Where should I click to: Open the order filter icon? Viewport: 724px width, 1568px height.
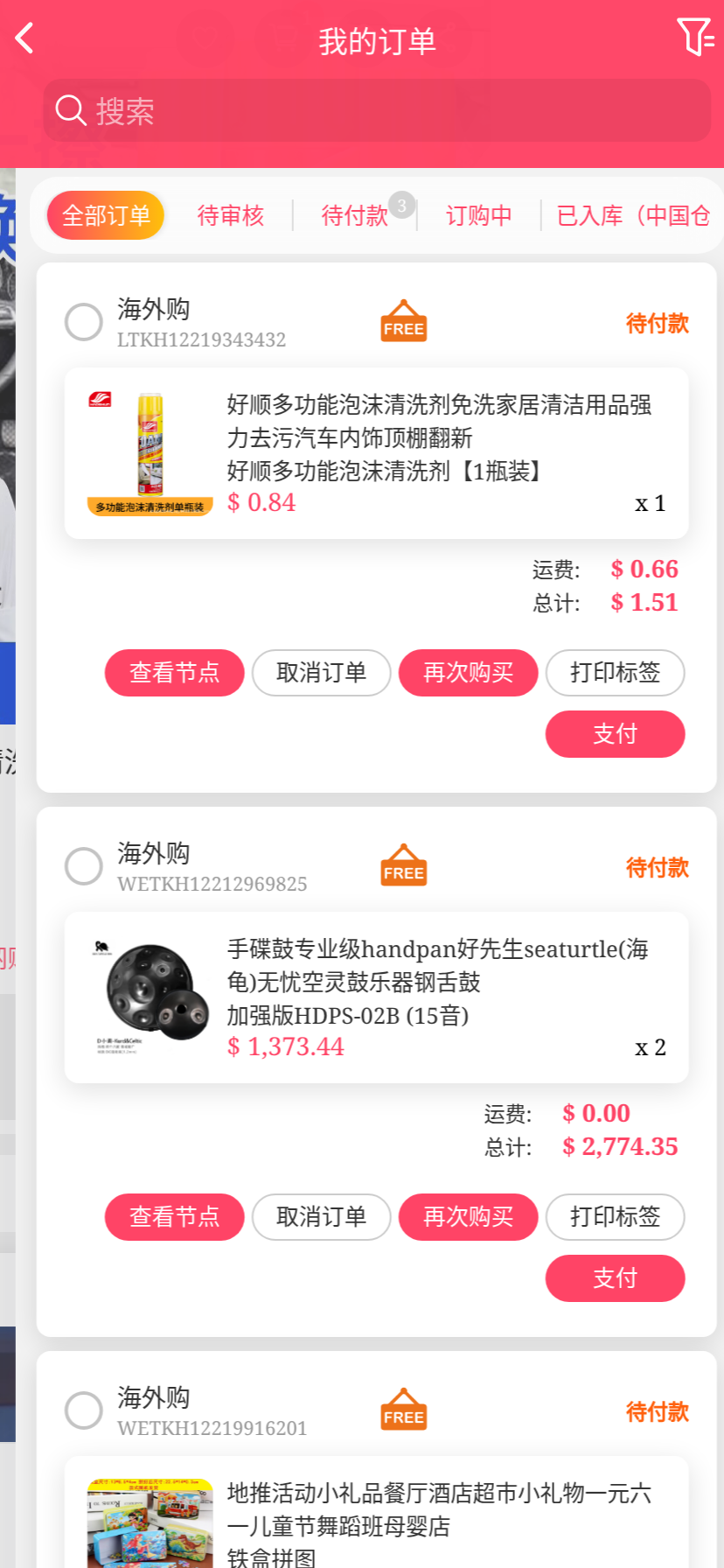pyautogui.click(x=695, y=38)
